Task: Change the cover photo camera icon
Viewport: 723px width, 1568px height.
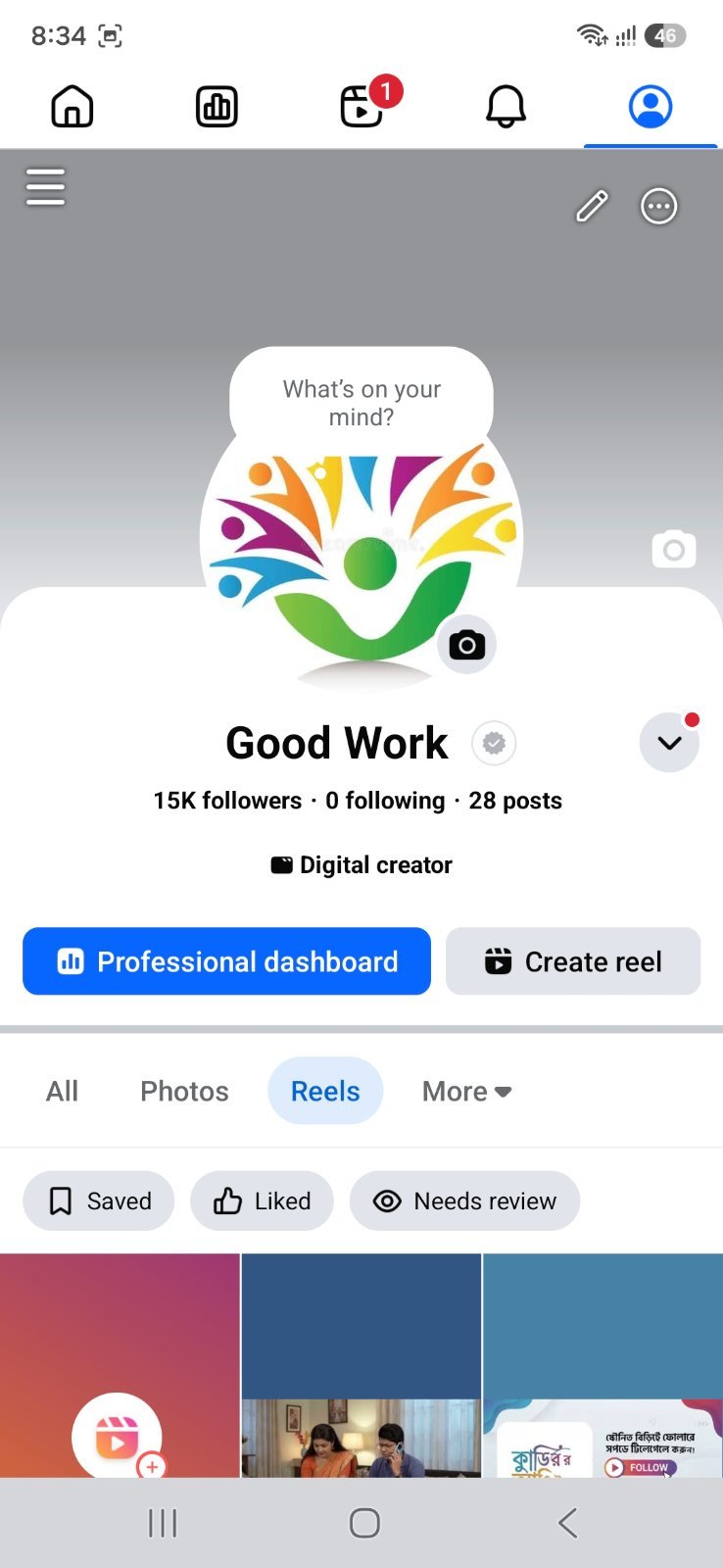Action: click(x=674, y=550)
